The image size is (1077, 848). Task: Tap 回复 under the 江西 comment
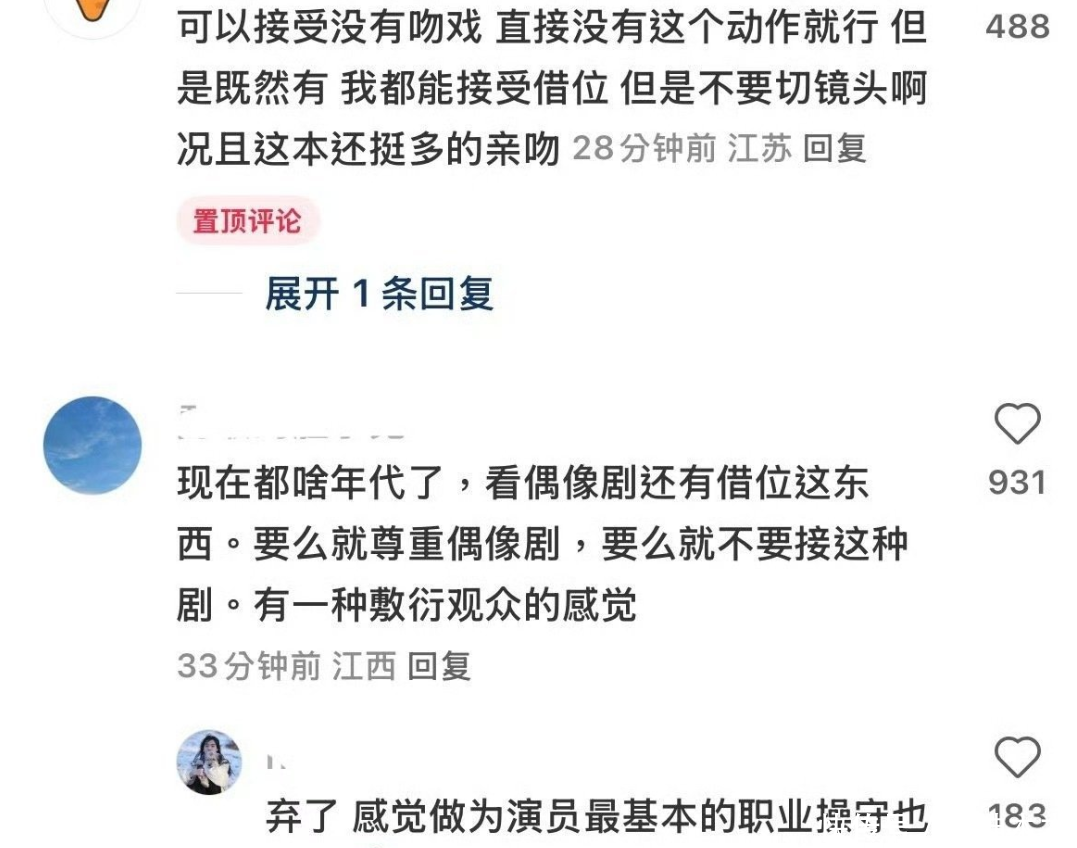point(439,665)
